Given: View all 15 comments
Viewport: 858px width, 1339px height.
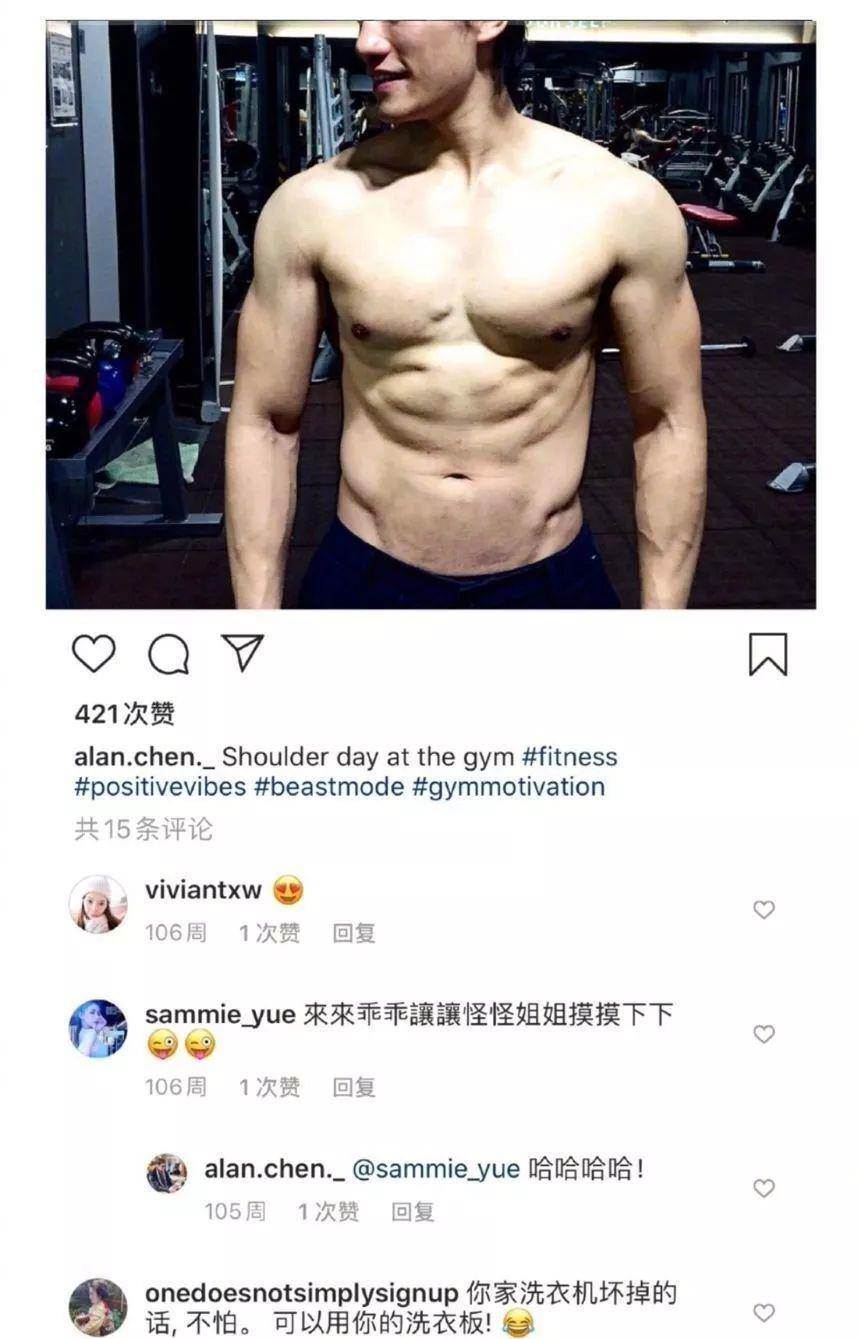Looking at the screenshot, I should click(x=143, y=829).
